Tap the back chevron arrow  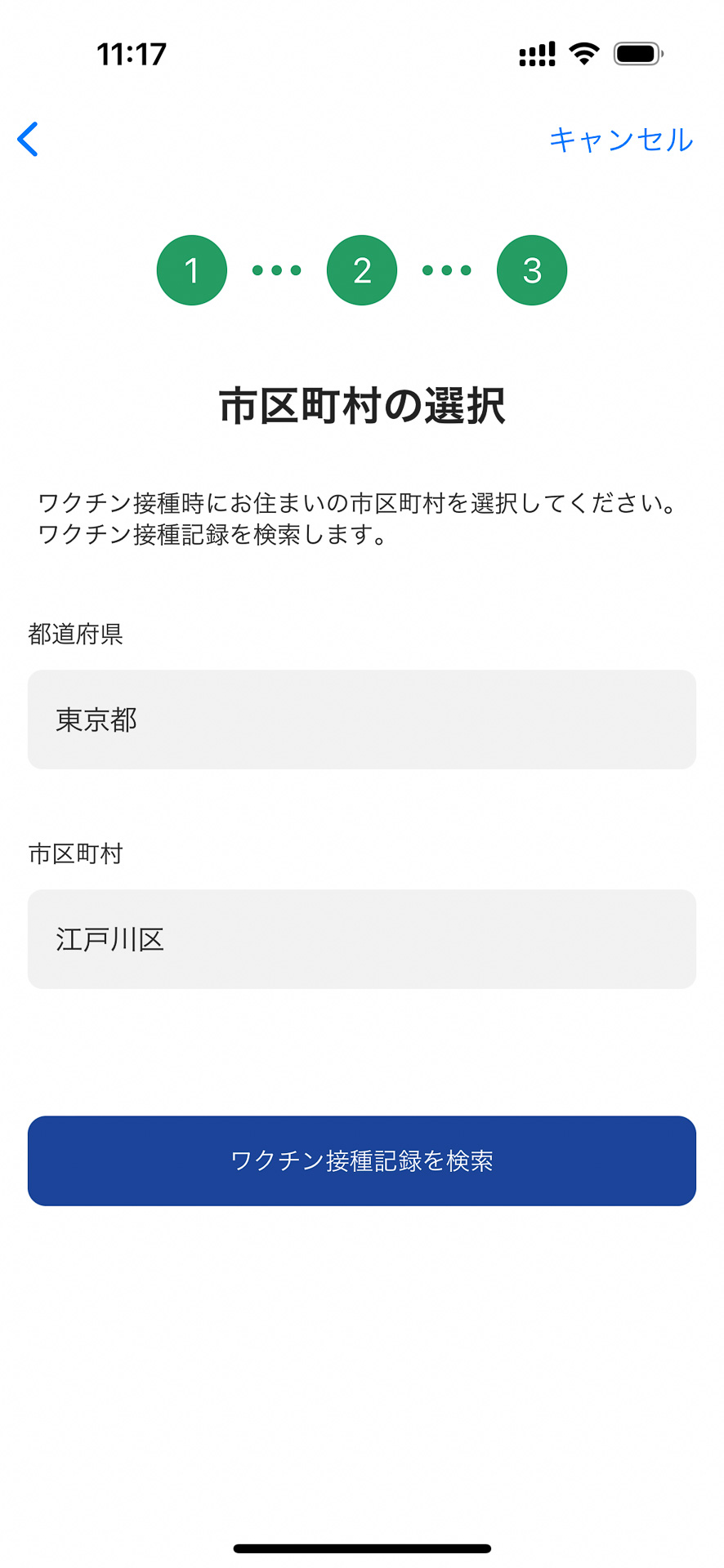pyautogui.click(x=29, y=139)
